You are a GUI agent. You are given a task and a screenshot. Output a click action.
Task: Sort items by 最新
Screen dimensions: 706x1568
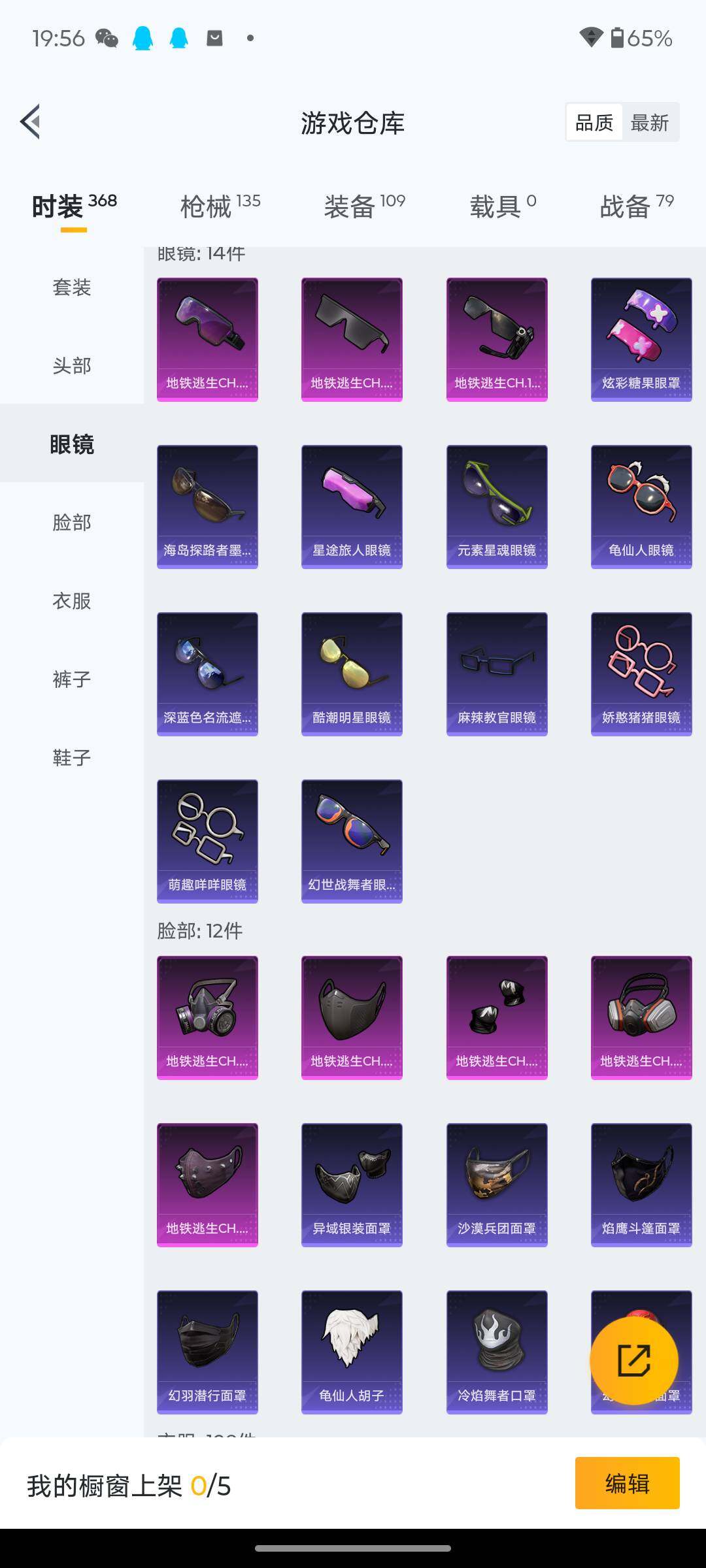[649, 122]
